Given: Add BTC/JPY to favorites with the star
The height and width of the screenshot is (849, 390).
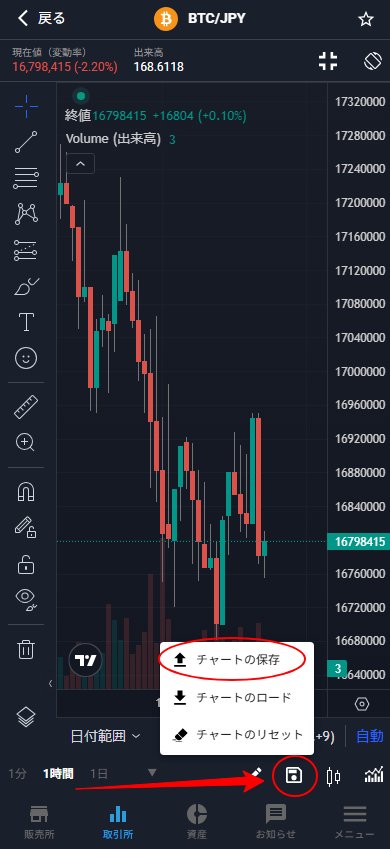Looking at the screenshot, I should 366,19.
